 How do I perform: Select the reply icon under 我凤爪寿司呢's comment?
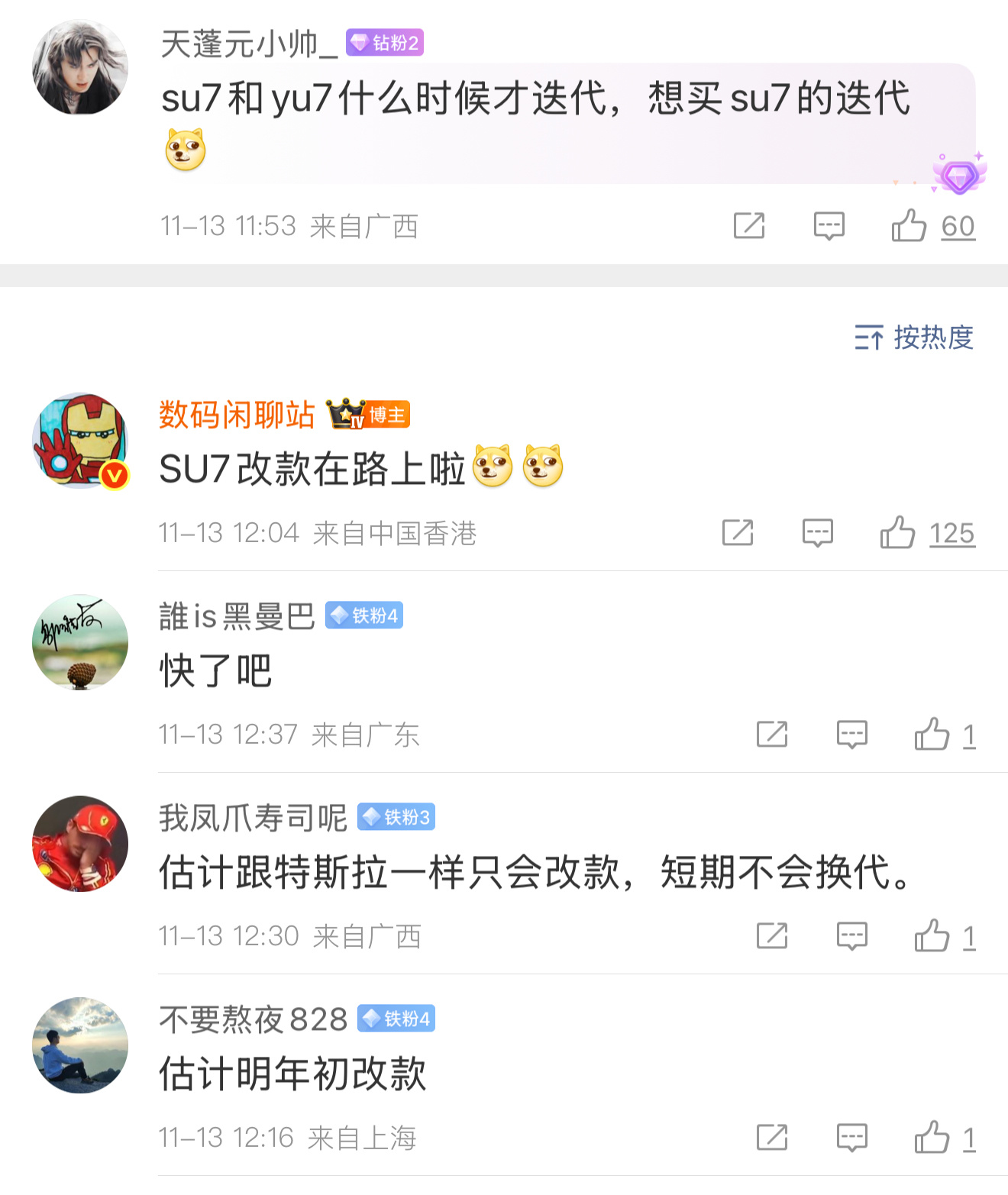point(850,935)
